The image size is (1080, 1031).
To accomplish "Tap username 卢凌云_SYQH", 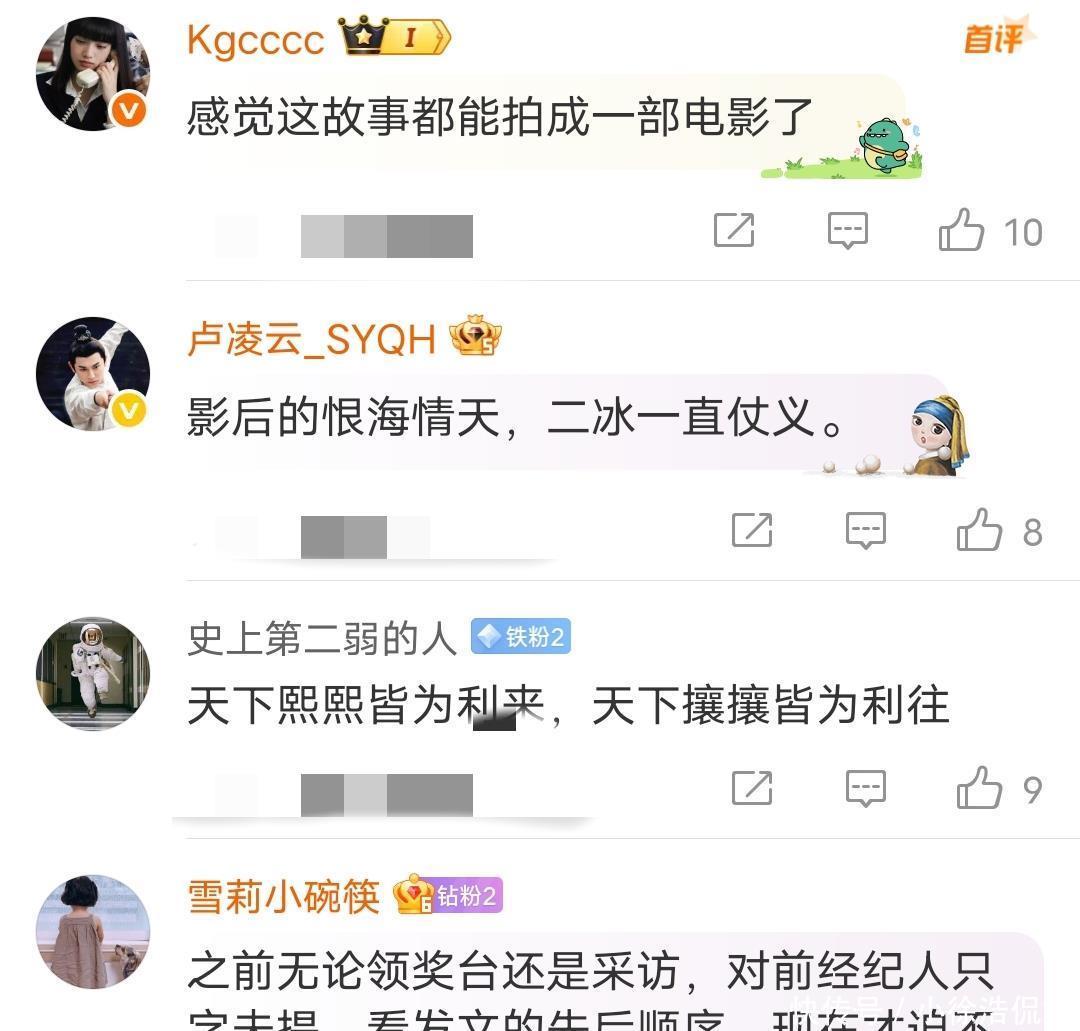I will pyautogui.click(x=311, y=340).
